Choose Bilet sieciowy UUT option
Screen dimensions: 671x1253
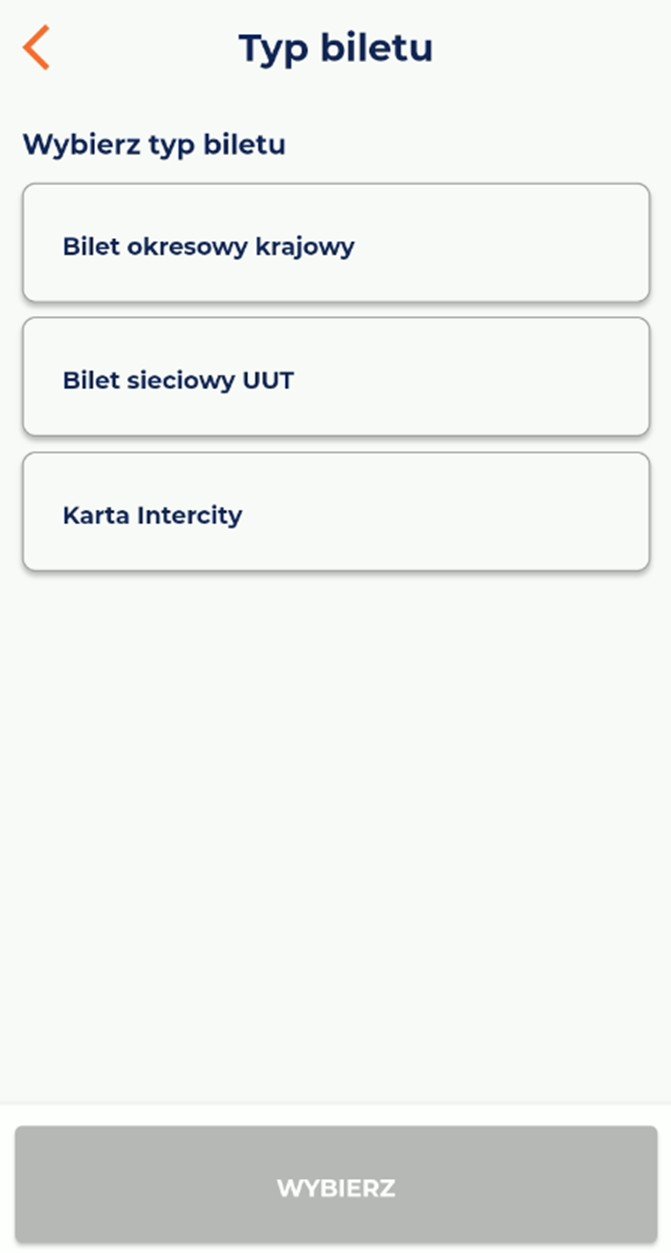tap(336, 378)
